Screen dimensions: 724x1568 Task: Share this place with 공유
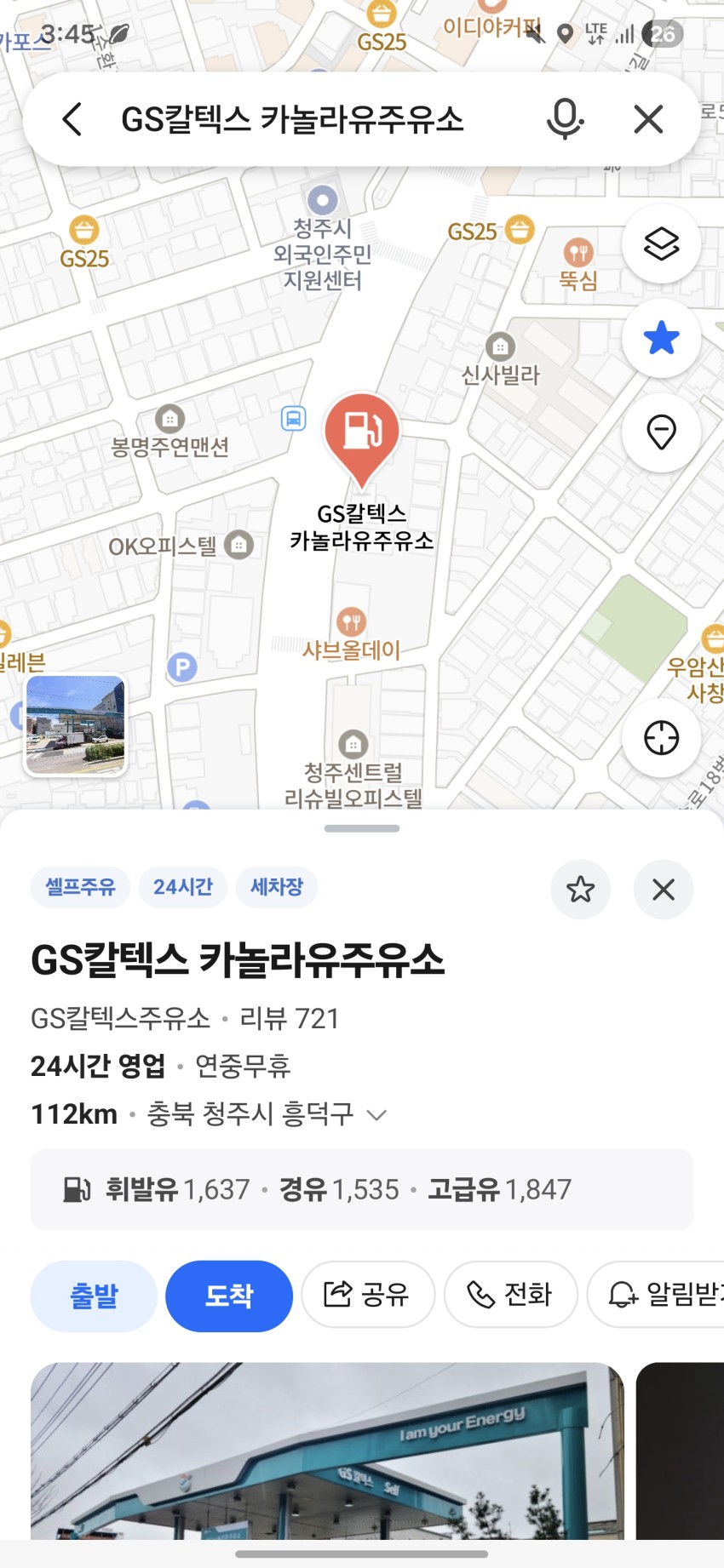point(367,1295)
